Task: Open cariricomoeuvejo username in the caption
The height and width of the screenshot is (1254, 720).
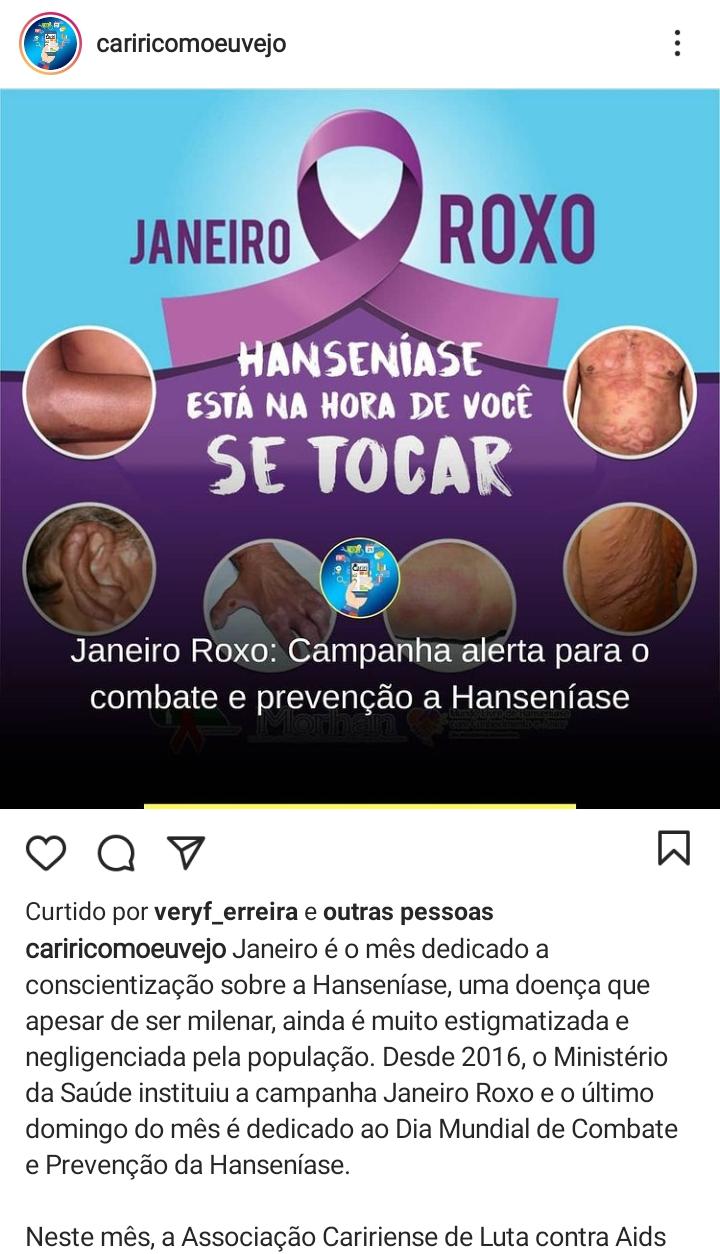Action: (126, 948)
